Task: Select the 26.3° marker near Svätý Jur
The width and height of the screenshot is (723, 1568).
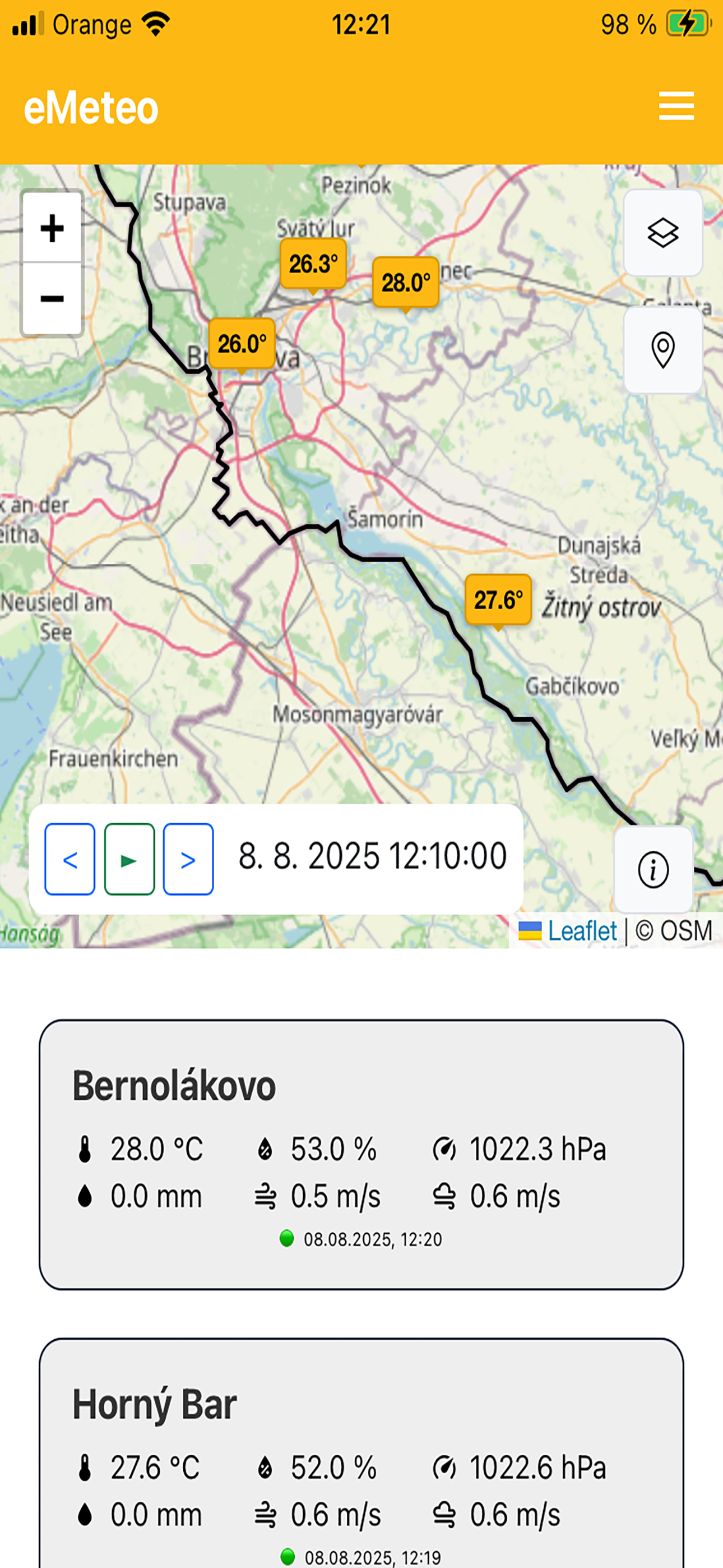Action: point(313,264)
